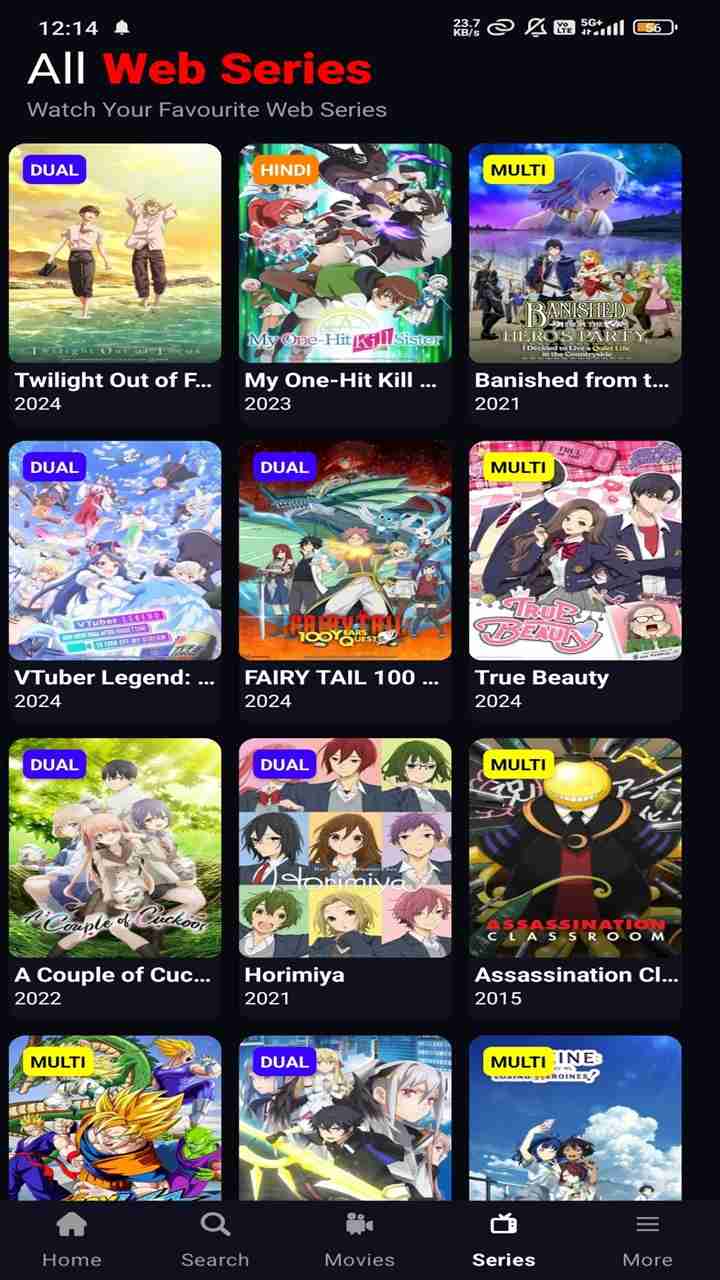720x1280 pixels.
Task: Go to the Home tab
Action: [x=72, y=1239]
